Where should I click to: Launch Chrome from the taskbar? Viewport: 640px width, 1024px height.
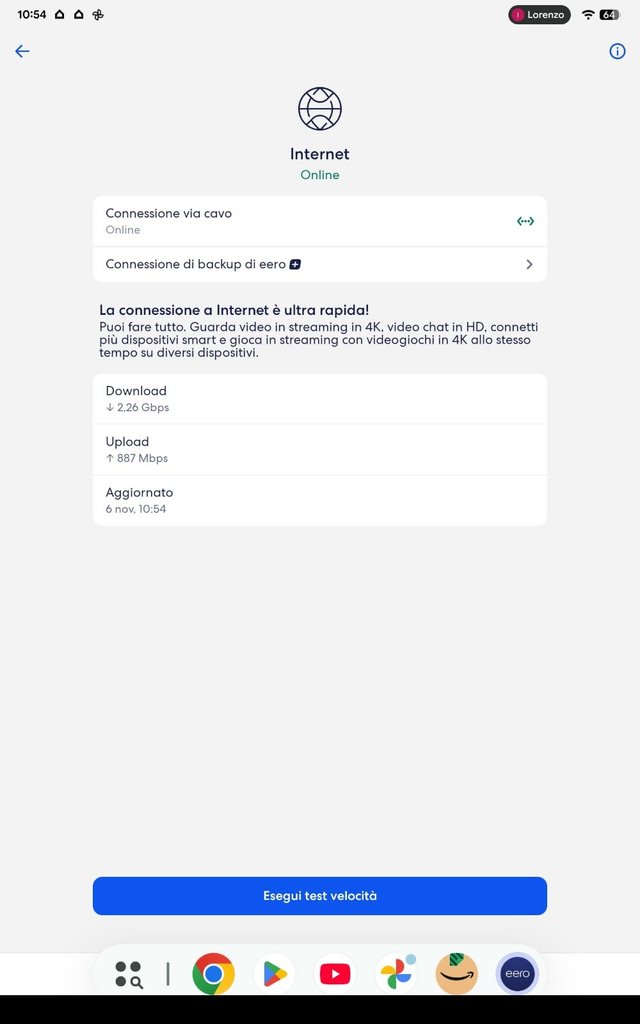[x=213, y=974]
